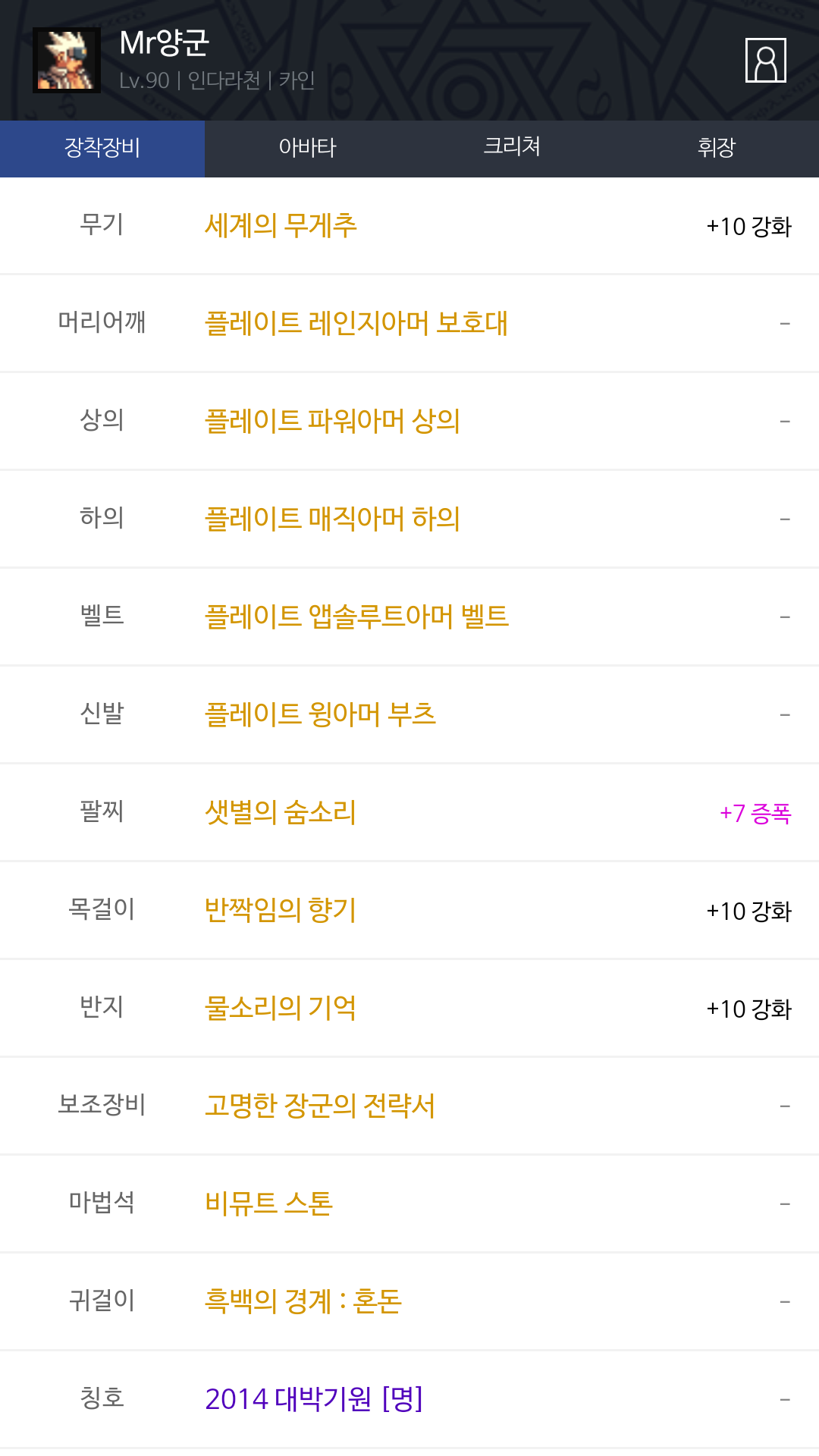View 플레이트 매직아머 하의 item
Screen dimensions: 819x1456
tap(332, 519)
